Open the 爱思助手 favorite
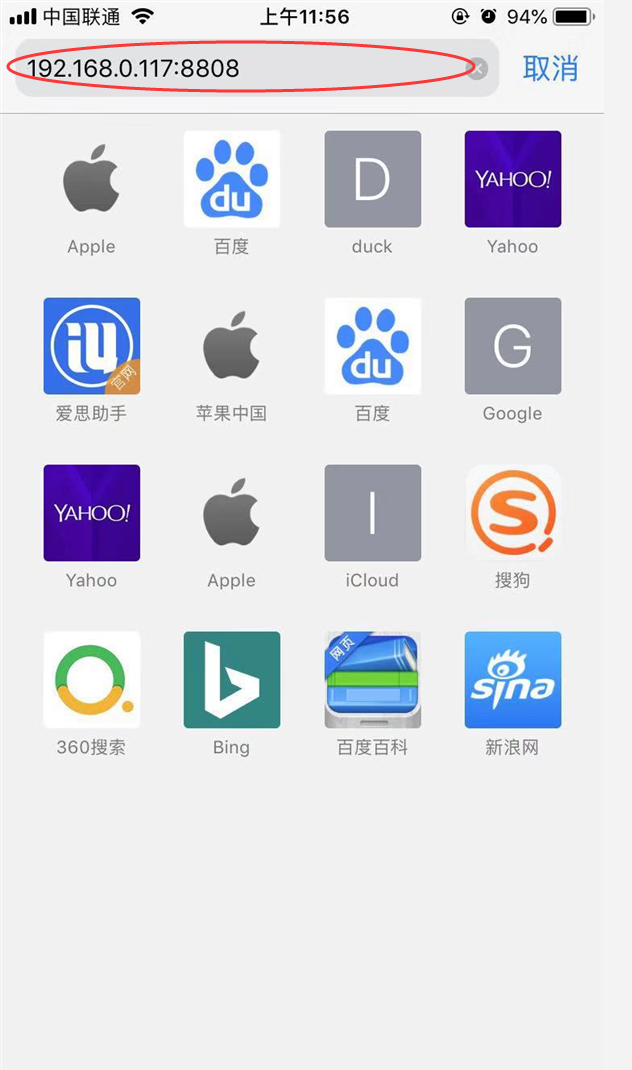This screenshot has height=1070, width=632. click(92, 346)
